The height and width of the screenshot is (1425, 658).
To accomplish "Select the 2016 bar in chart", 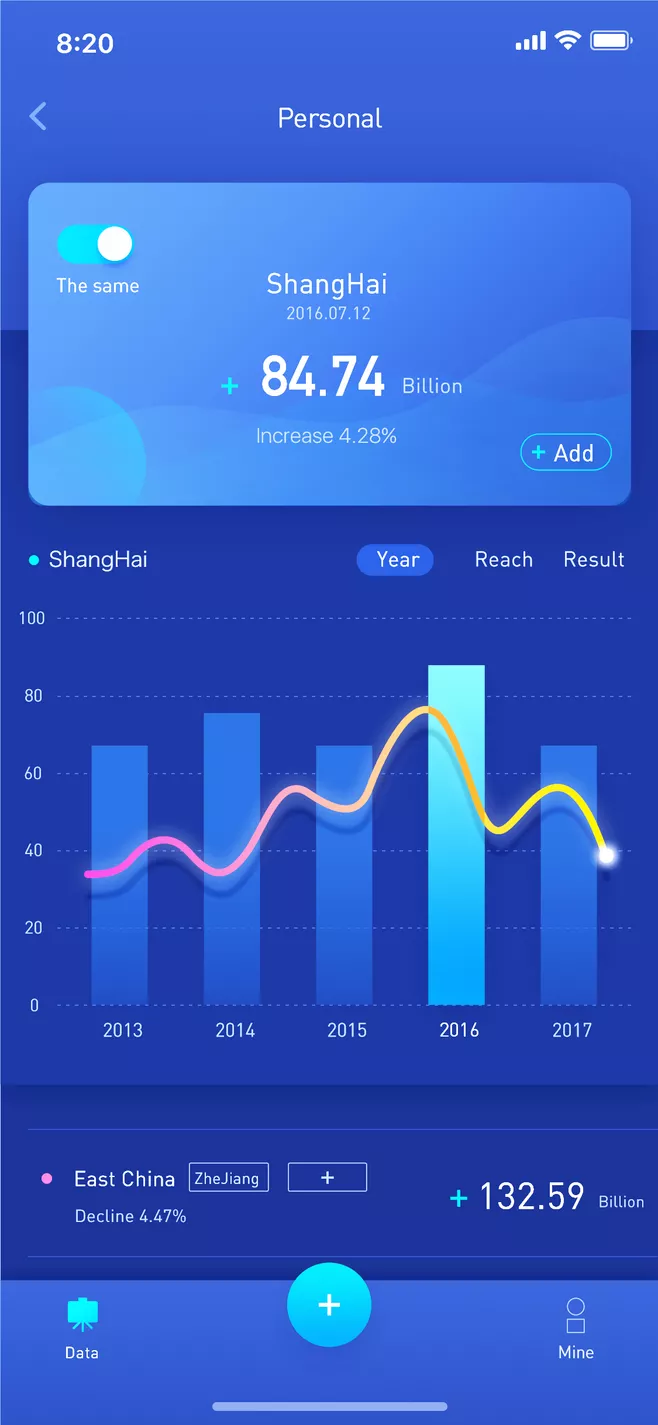I will (x=456, y=835).
